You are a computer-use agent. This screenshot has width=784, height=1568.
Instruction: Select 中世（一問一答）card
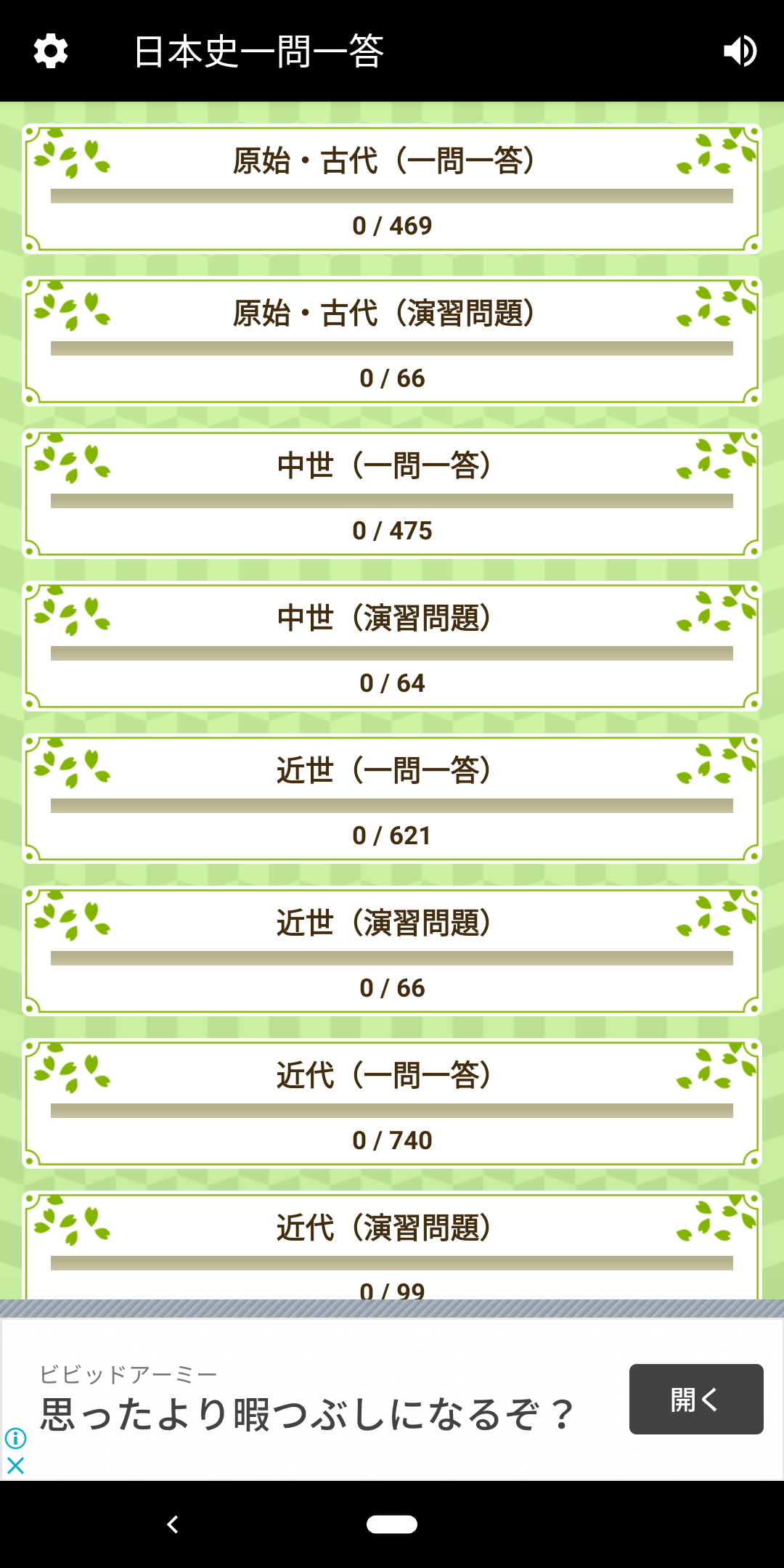pos(392,494)
